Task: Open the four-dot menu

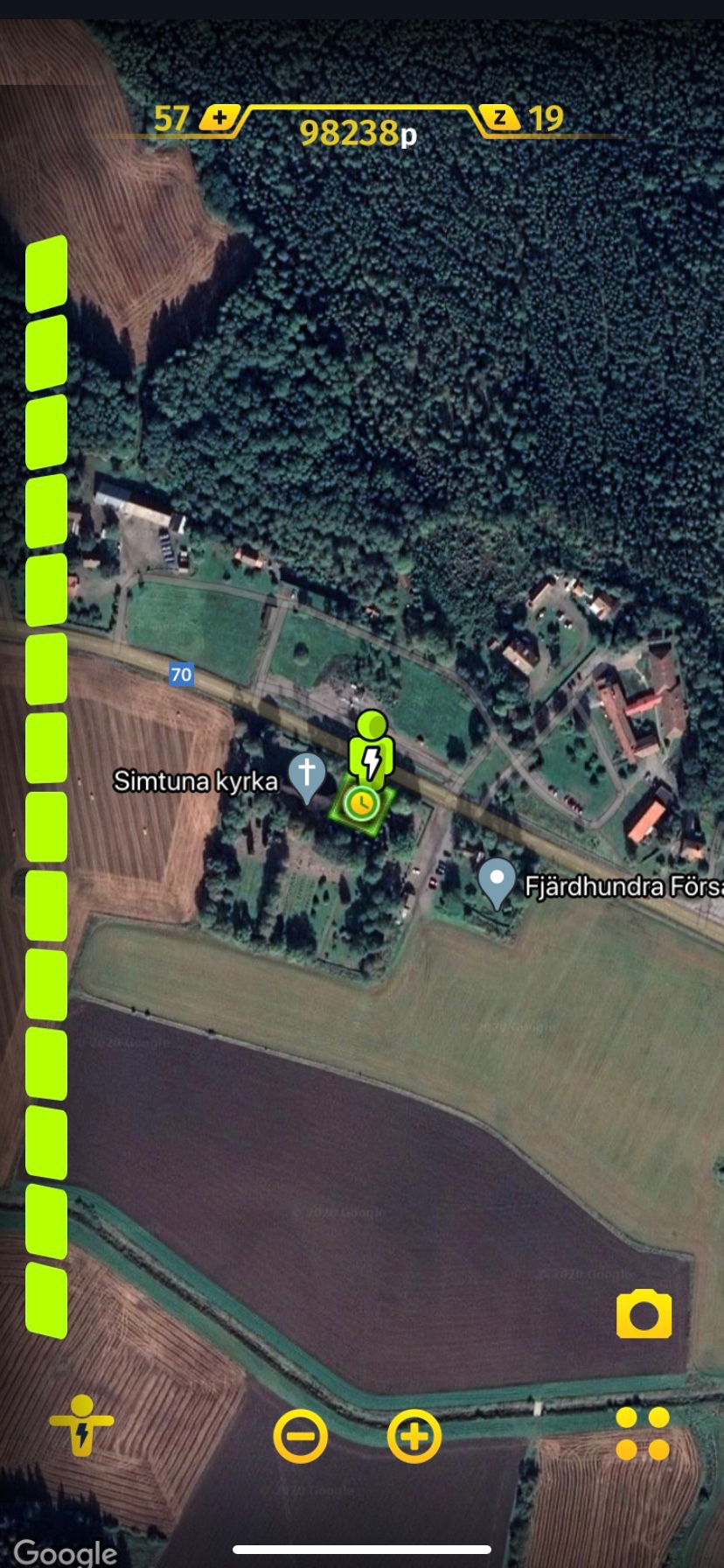Action: coord(643,1433)
